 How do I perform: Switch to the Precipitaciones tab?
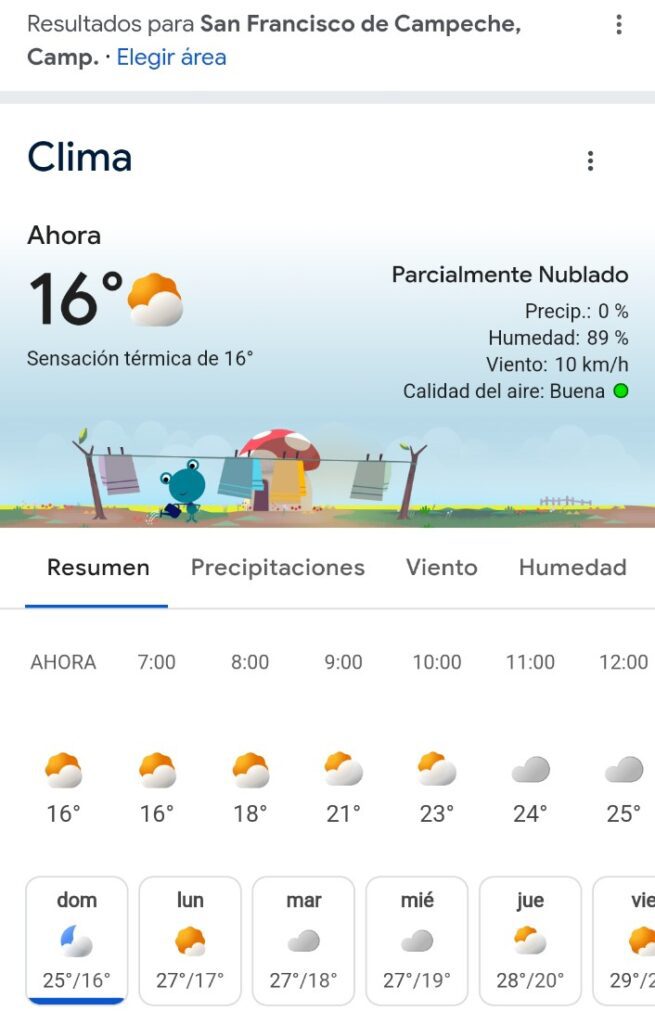click(x=278, y=568)
